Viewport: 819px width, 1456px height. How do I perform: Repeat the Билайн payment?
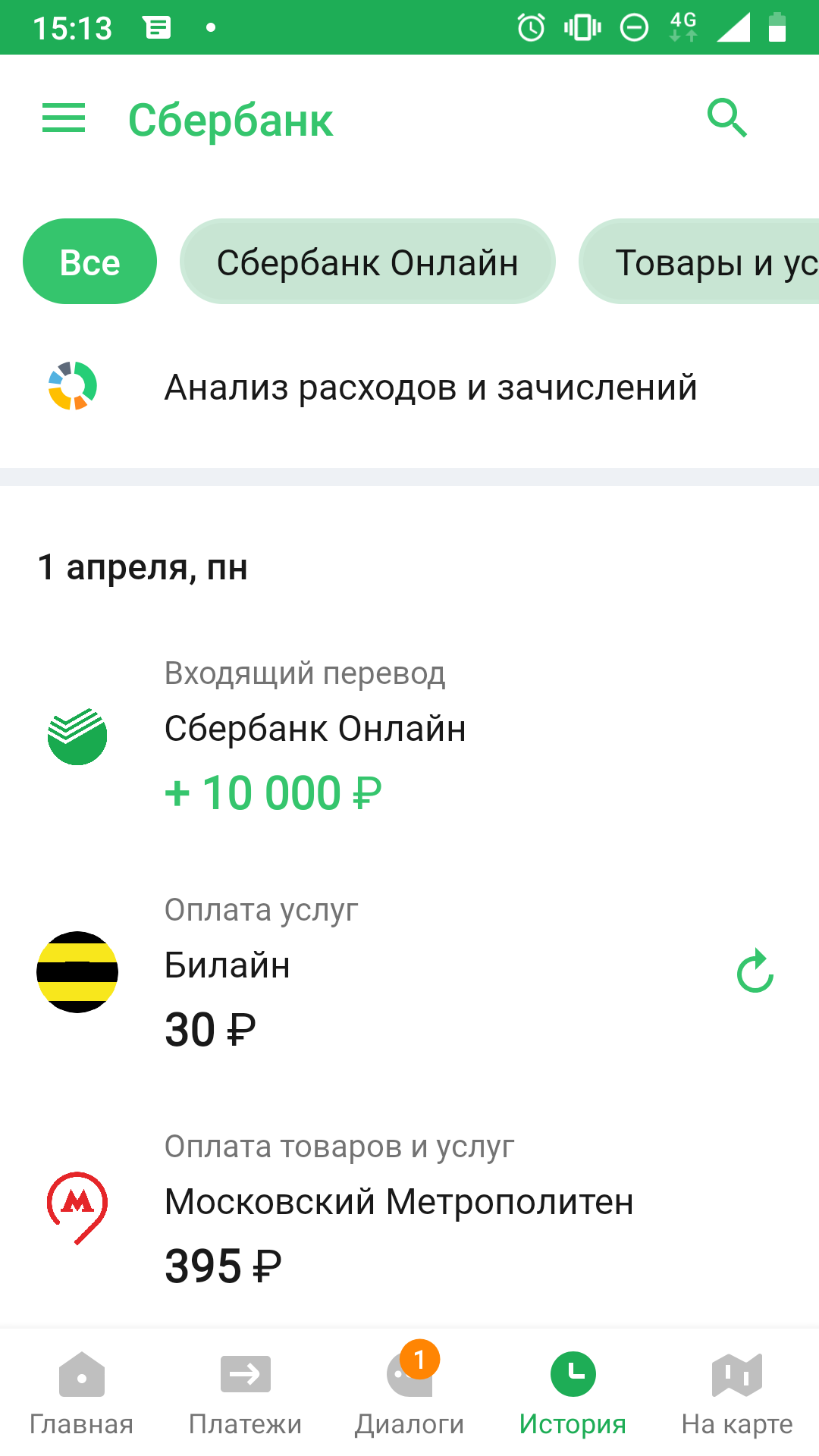pos(755,971)
